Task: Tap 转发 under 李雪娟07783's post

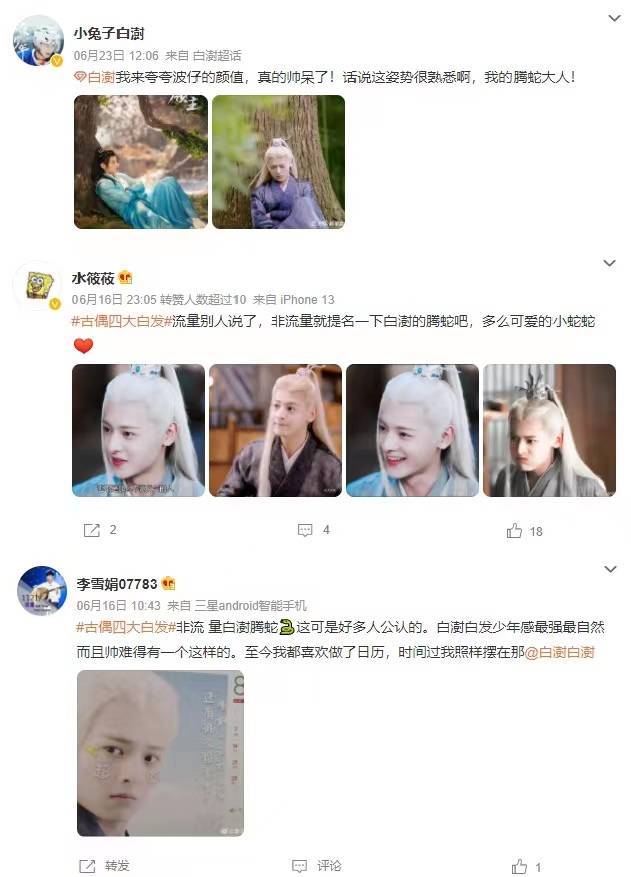Action: point(105,865)
